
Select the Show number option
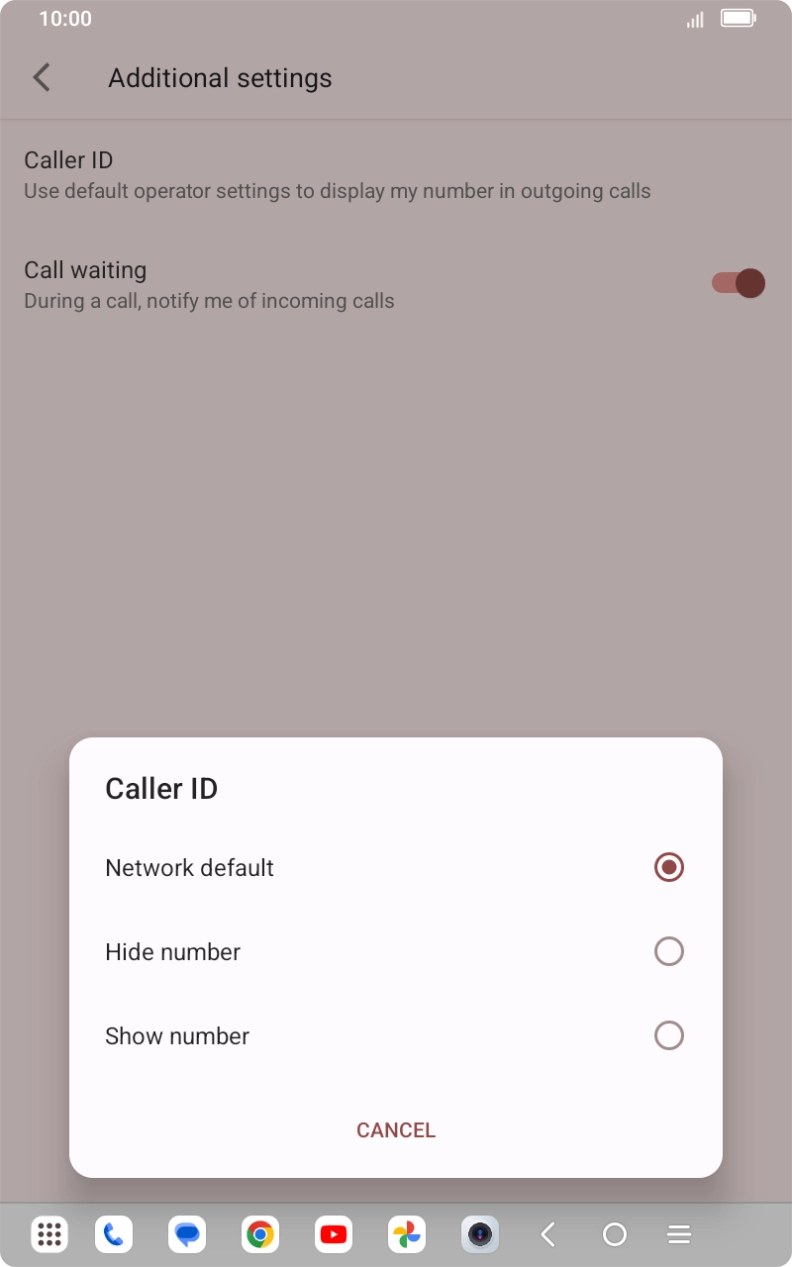coord(396,1035)
